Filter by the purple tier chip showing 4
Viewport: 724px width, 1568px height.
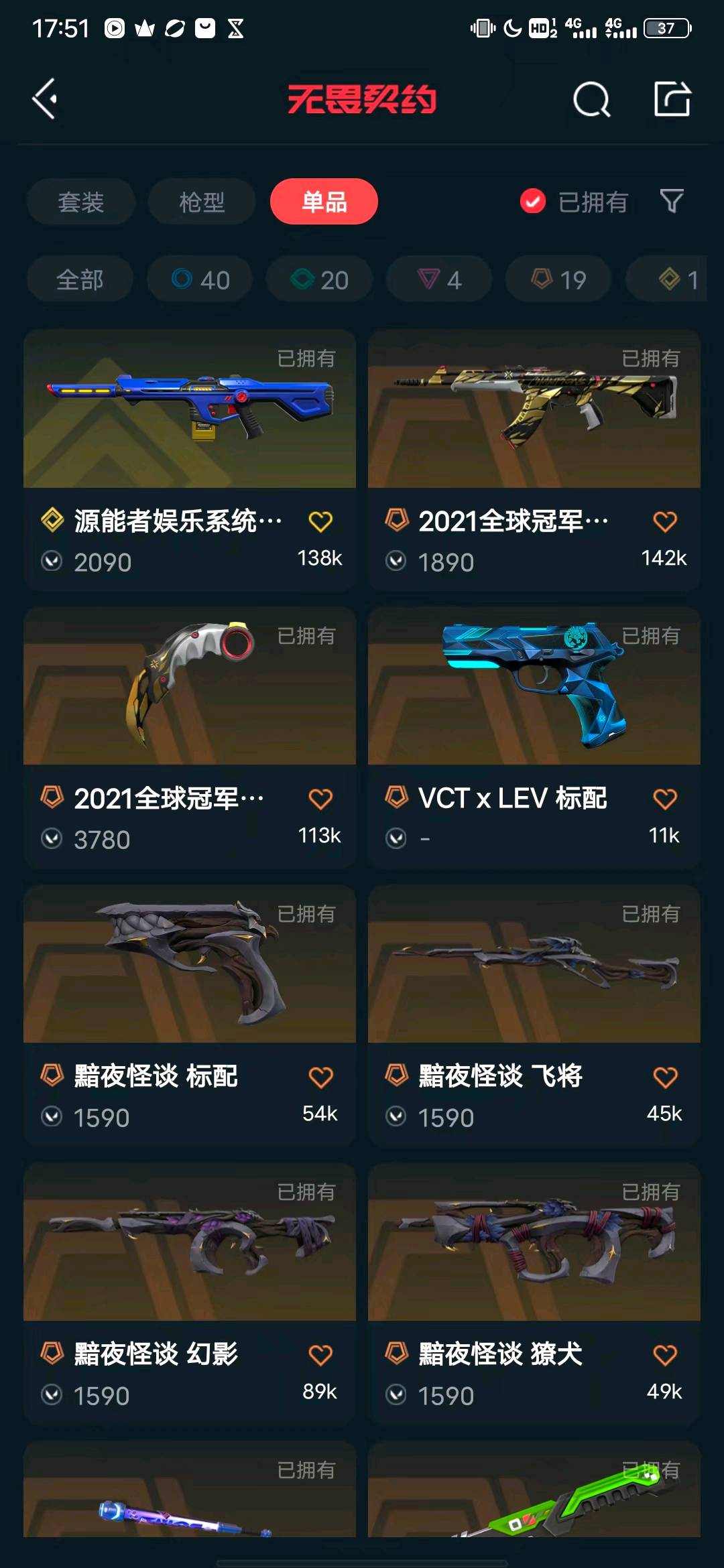(438, 279)
